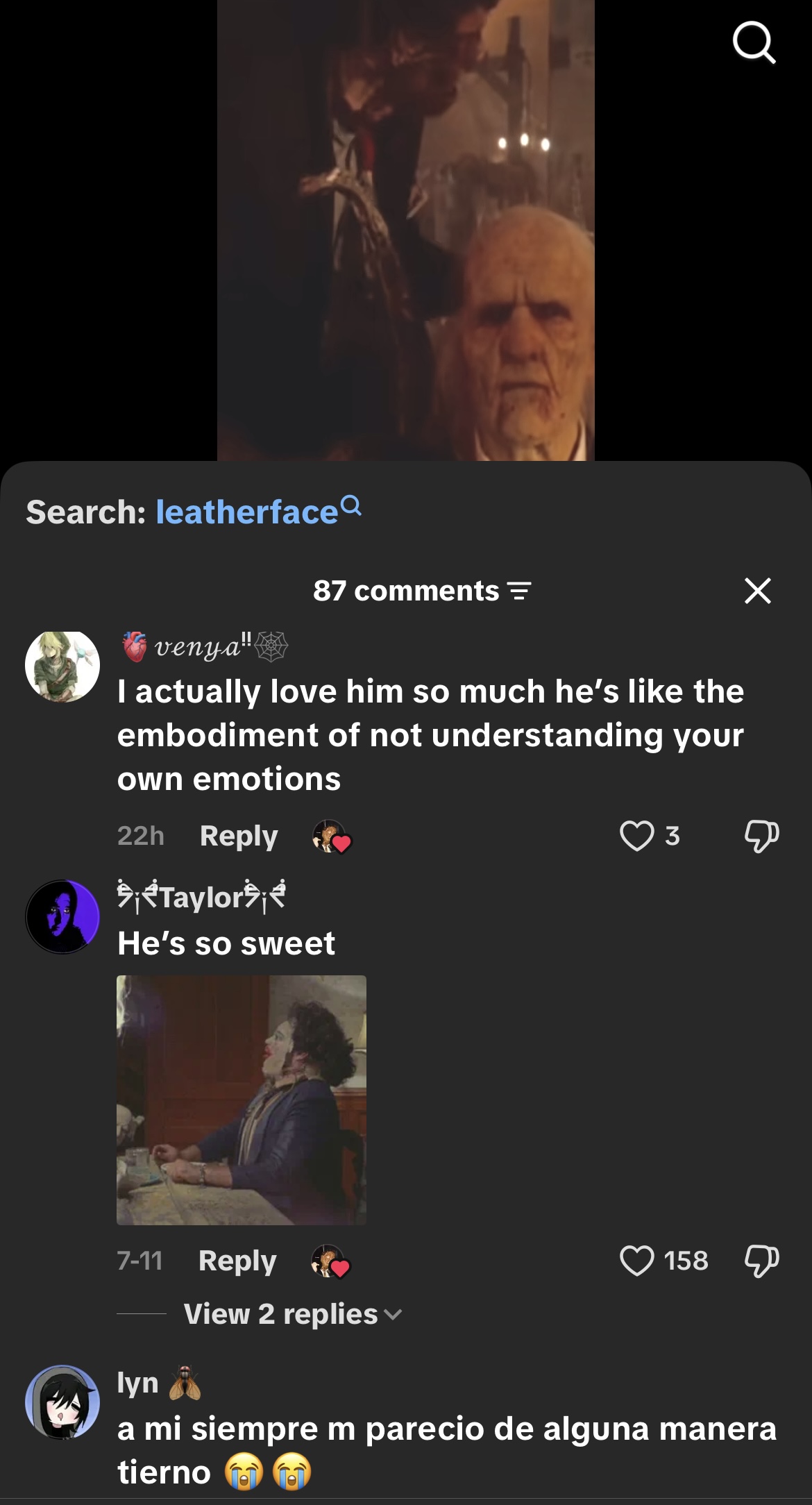Close the comments panel

coord(757,591)
